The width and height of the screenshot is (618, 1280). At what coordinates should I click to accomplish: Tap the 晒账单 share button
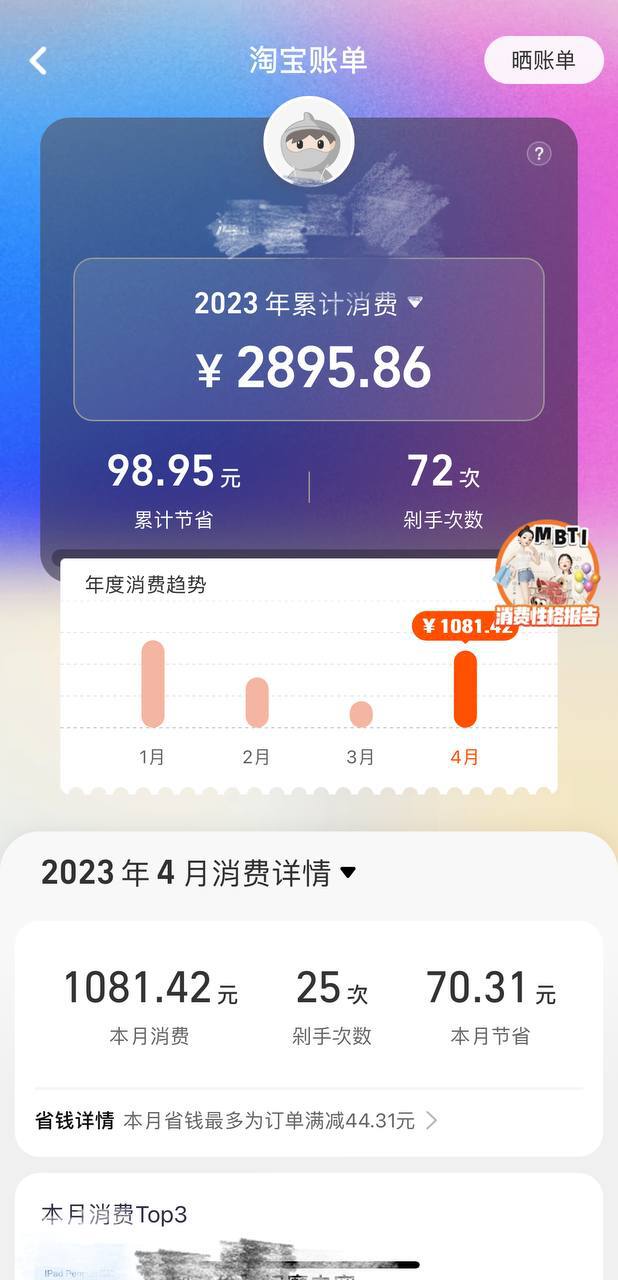click(543, 60)
